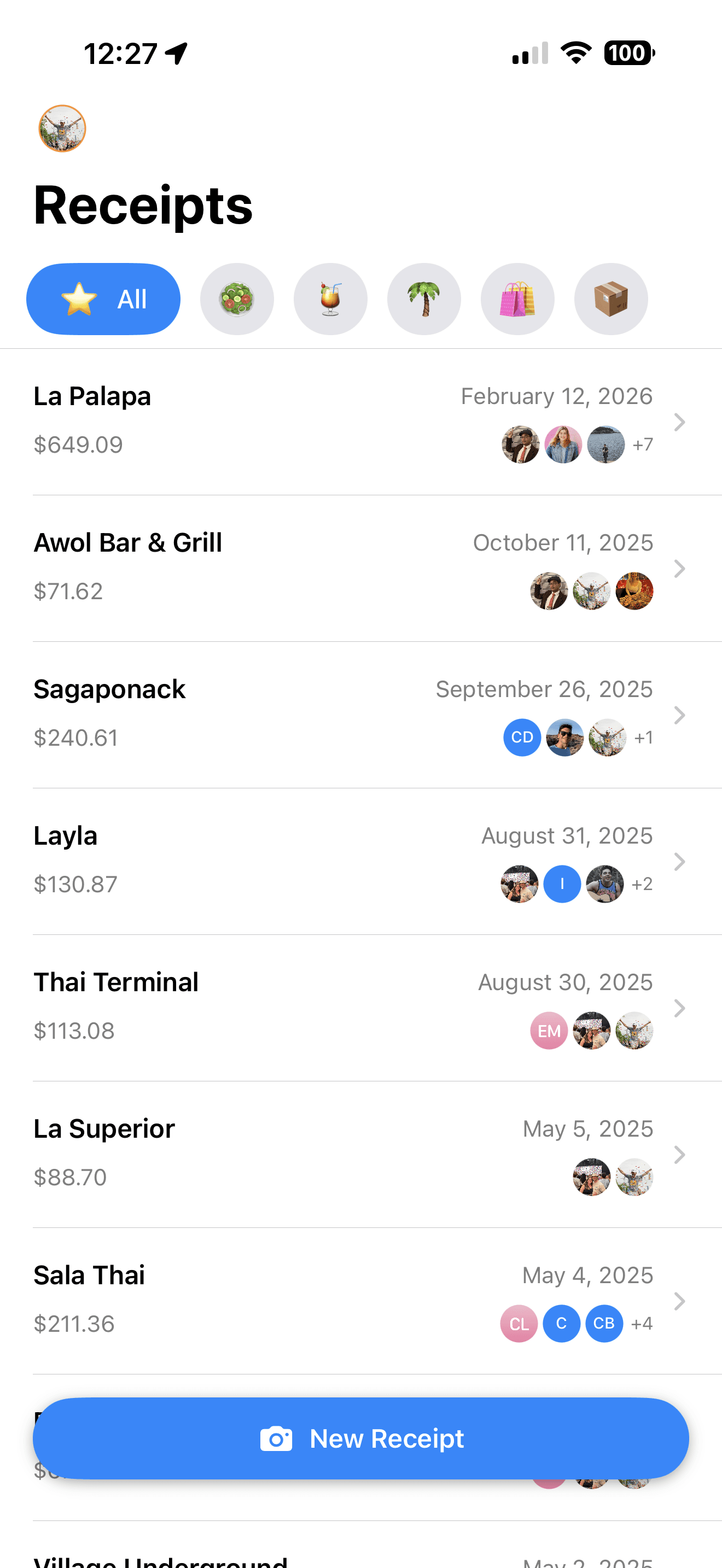
Task: Filter receipts by the food category
Action: pyautogui.click(x=237, y=299)
